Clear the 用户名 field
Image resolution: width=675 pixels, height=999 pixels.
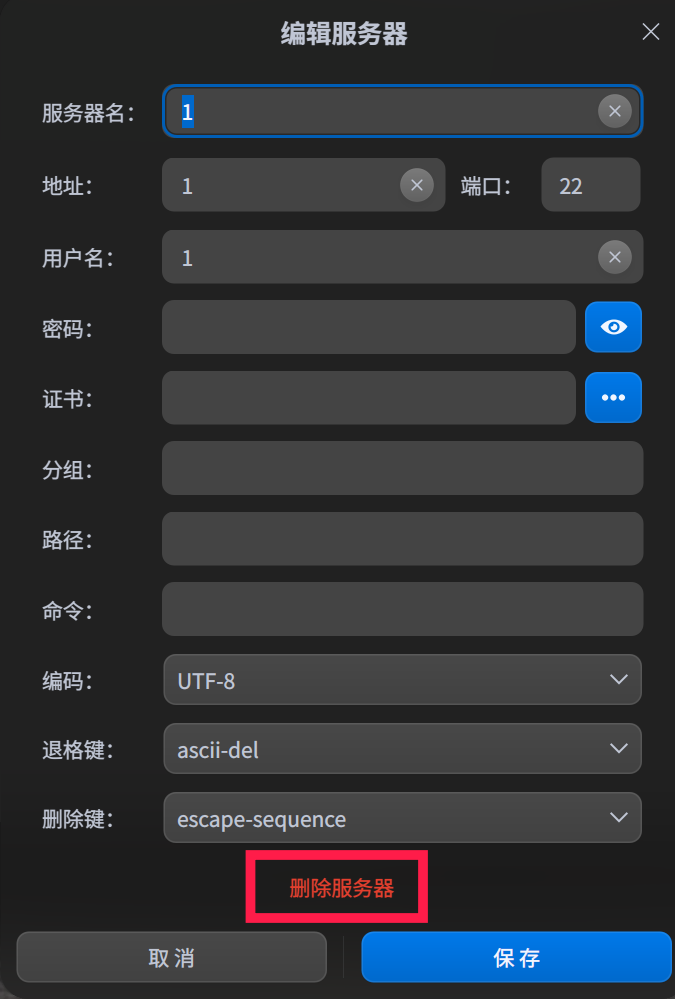point(615,258)
